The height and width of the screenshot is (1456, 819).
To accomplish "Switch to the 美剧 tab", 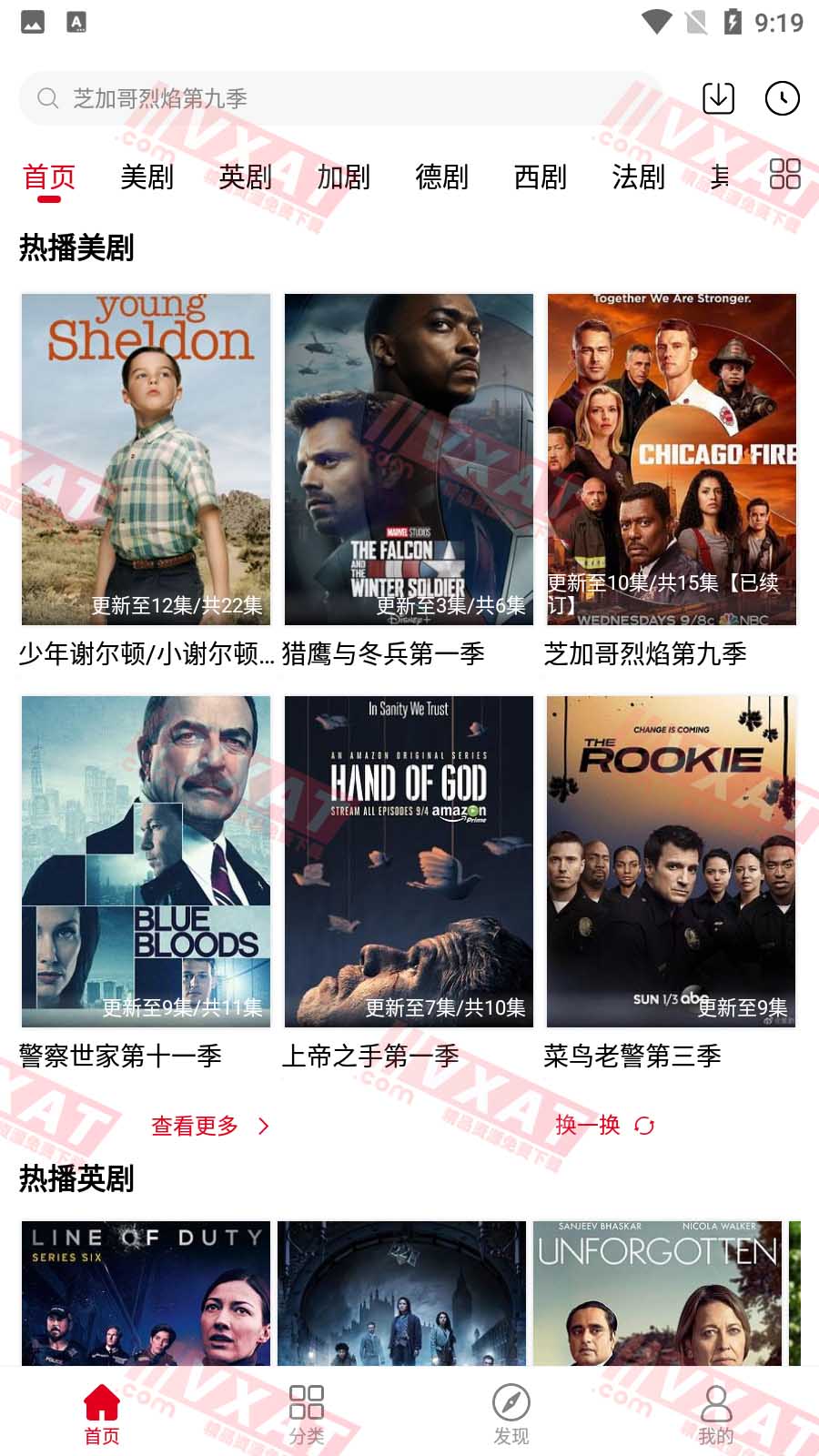I will 147,177.
